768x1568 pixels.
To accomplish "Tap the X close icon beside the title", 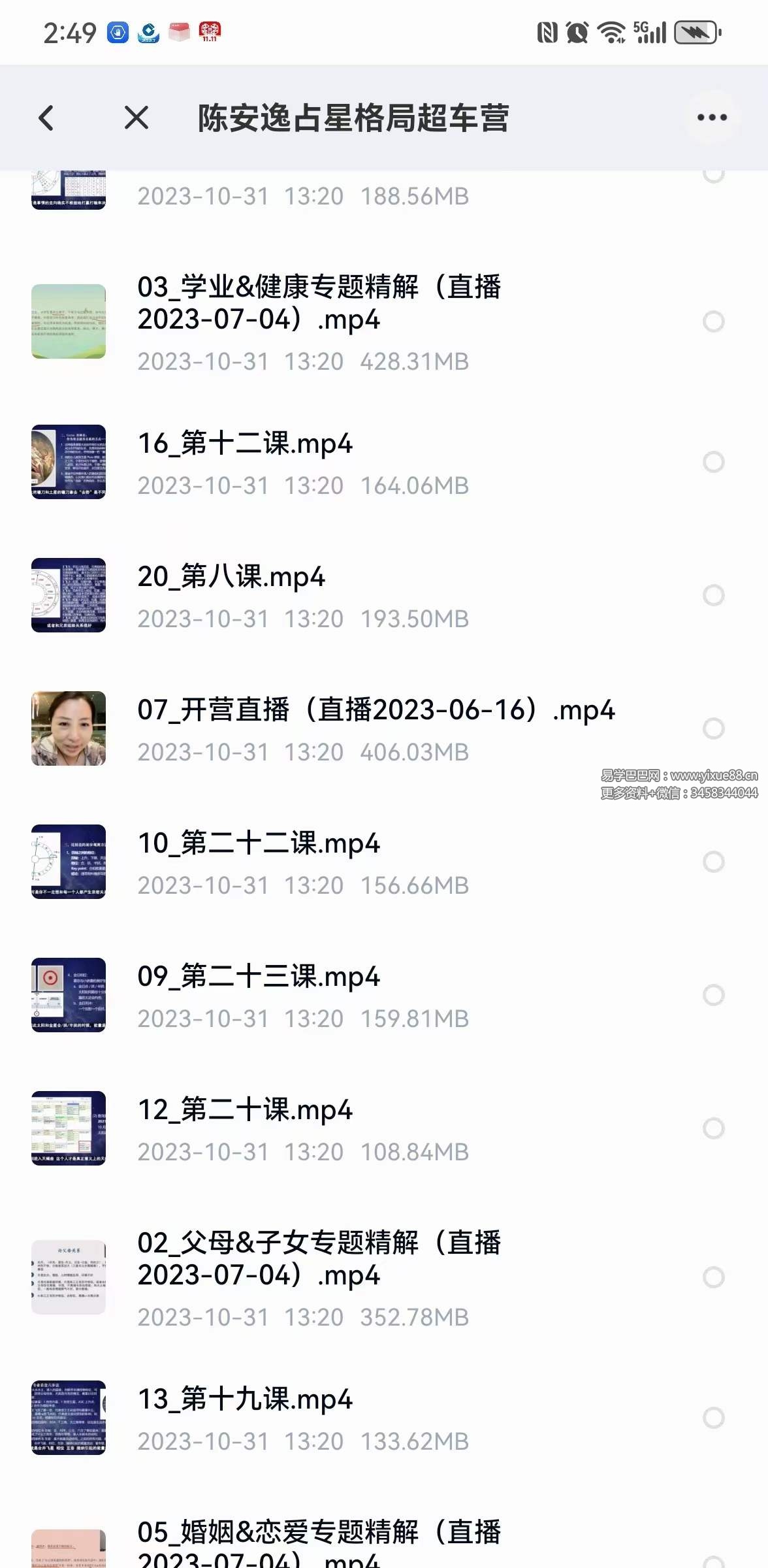I will pos(136,118).
